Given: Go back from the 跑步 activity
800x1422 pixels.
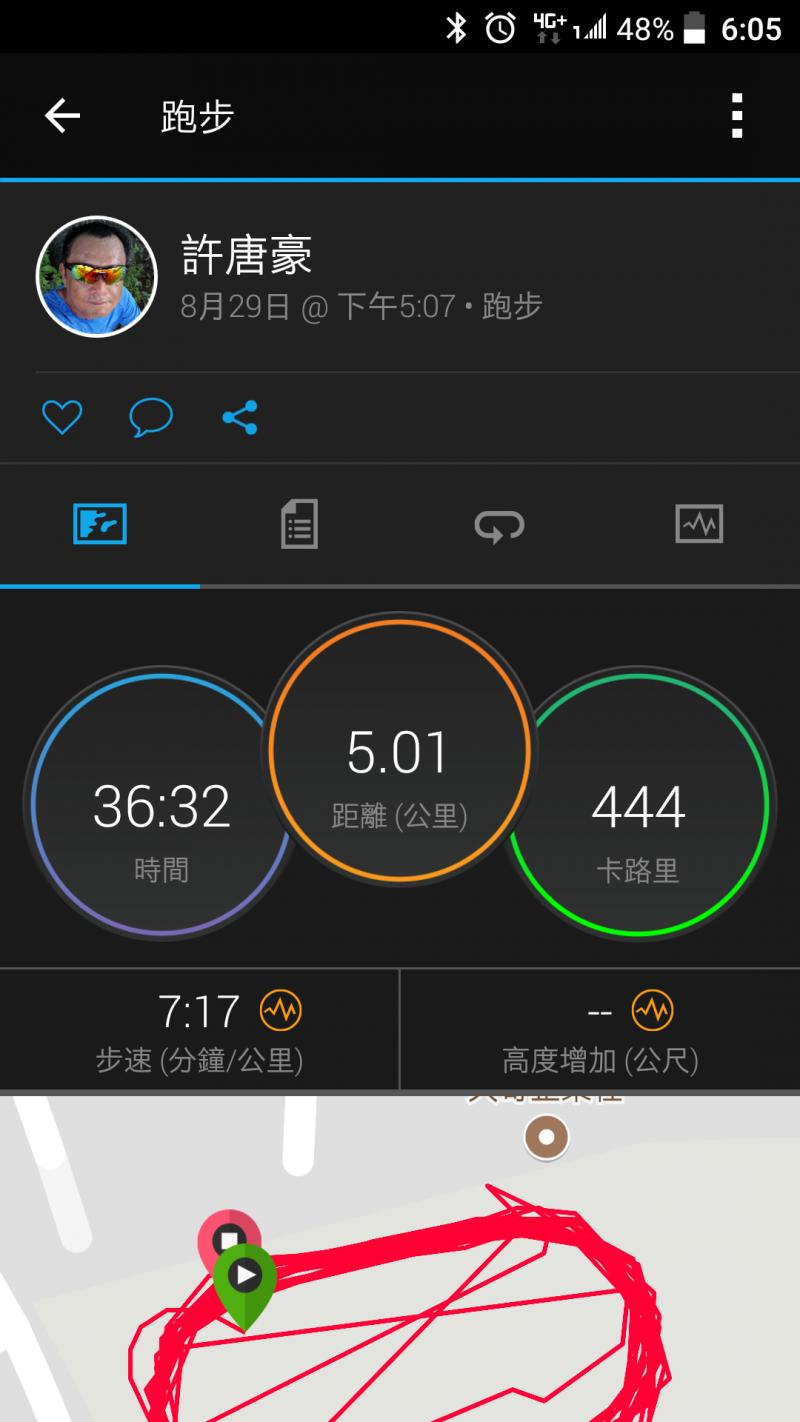Looking at the screenshot, I should click(62, 117).
